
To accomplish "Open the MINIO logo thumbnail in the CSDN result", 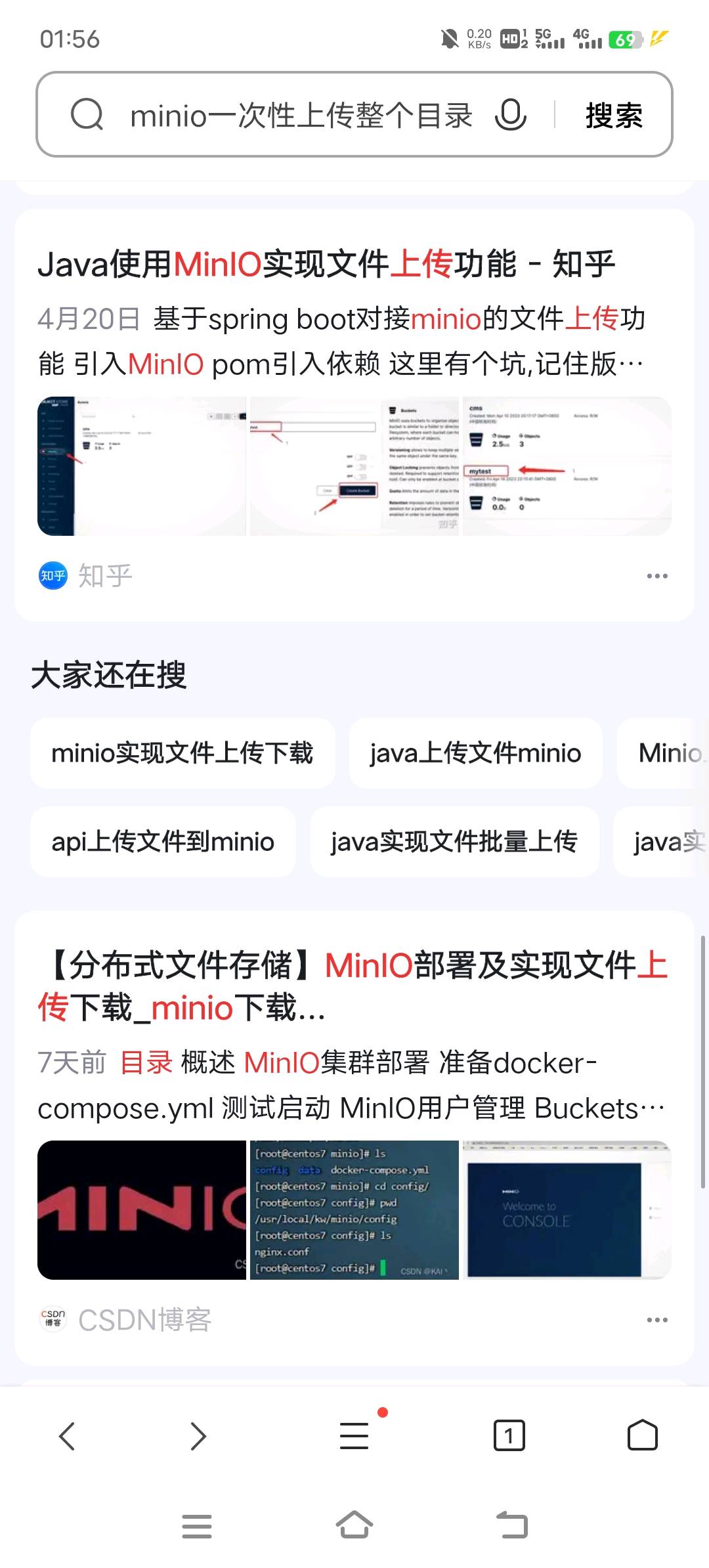I will [x=142, y=1209].
